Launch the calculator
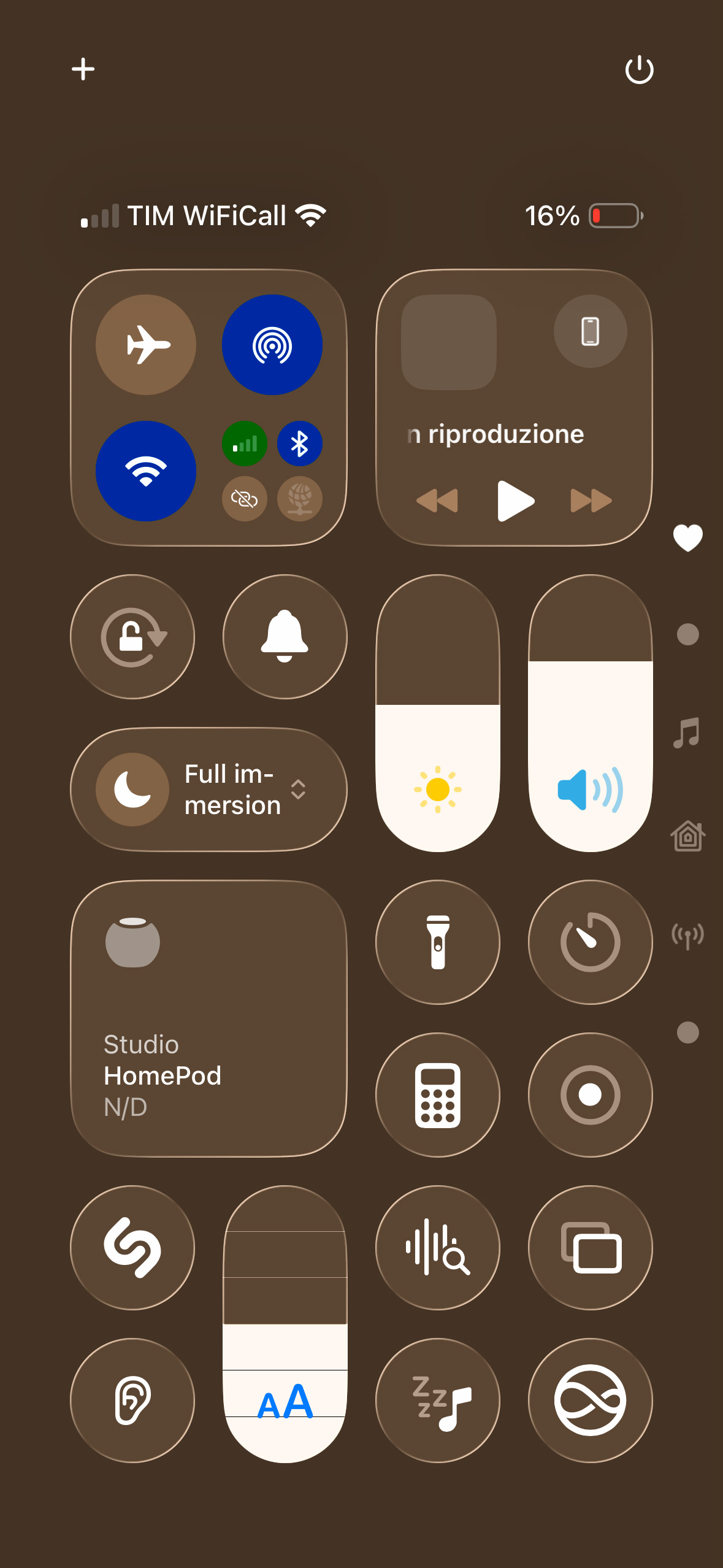This screenshot has width=723, height=1568. [438, 1095]
